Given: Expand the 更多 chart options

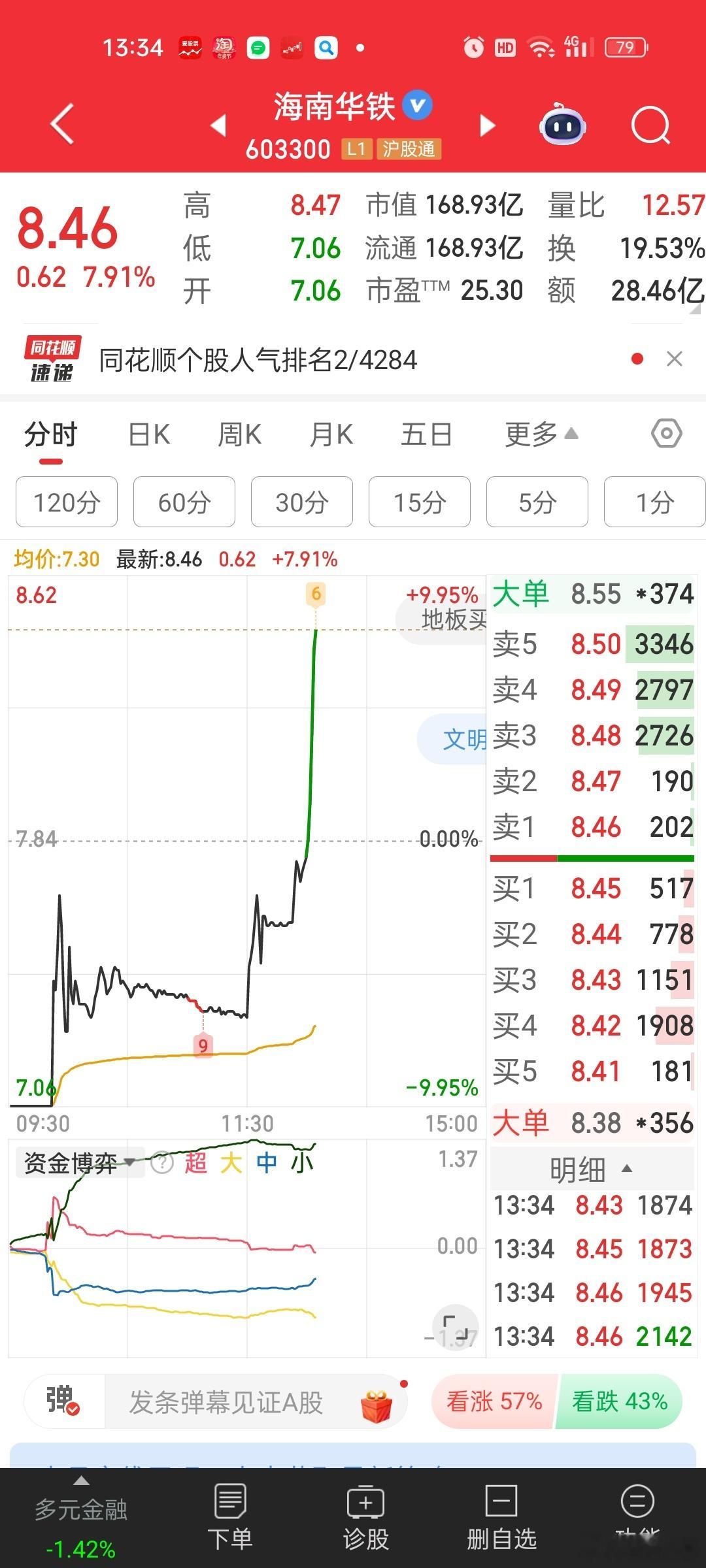Looking at the screenshot, I should pyautogui.click(x=541, y=434).
